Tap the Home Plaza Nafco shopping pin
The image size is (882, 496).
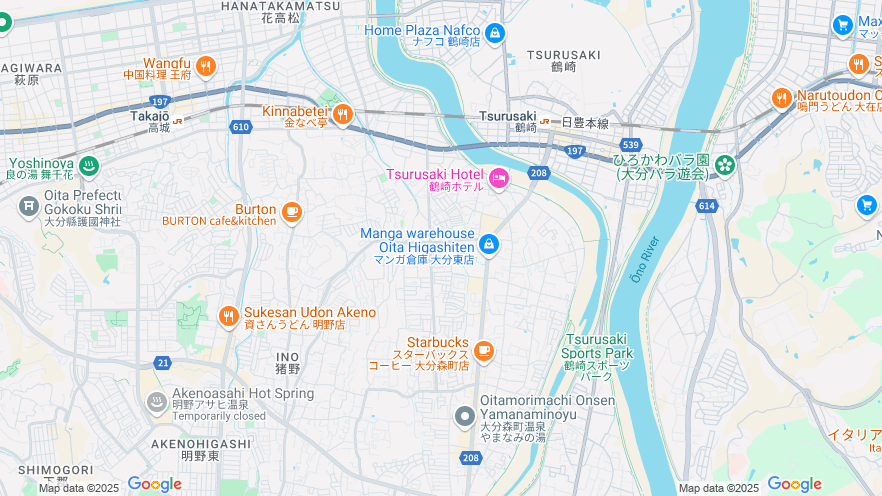coord(494,33)
